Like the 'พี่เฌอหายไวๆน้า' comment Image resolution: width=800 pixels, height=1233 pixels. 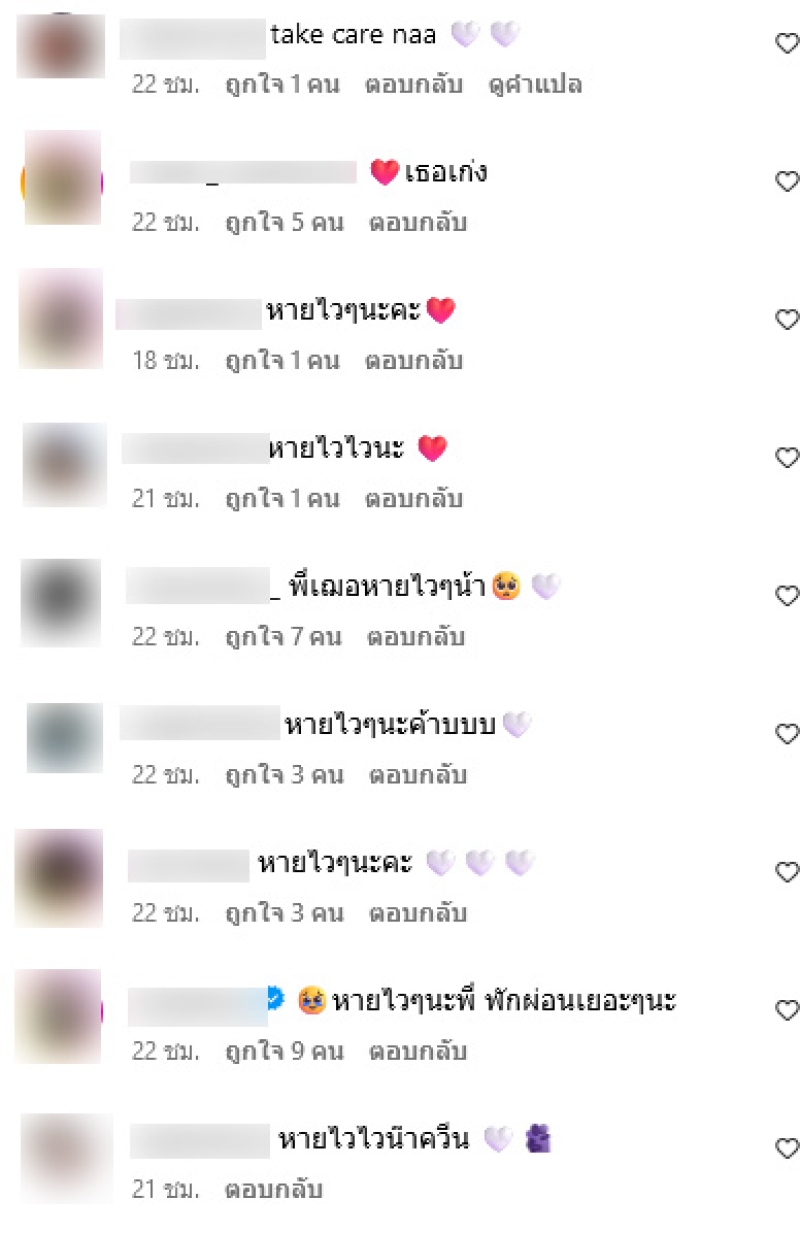click(x=787, y=596)
